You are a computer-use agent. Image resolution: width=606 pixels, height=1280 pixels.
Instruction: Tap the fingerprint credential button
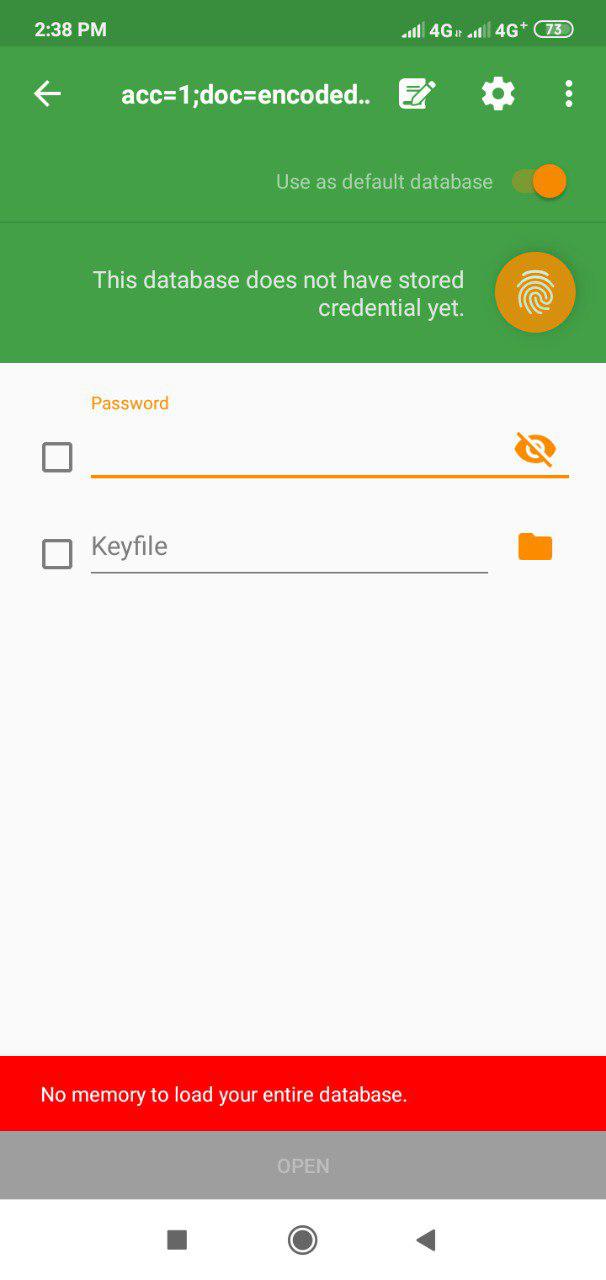coord(535,292)
